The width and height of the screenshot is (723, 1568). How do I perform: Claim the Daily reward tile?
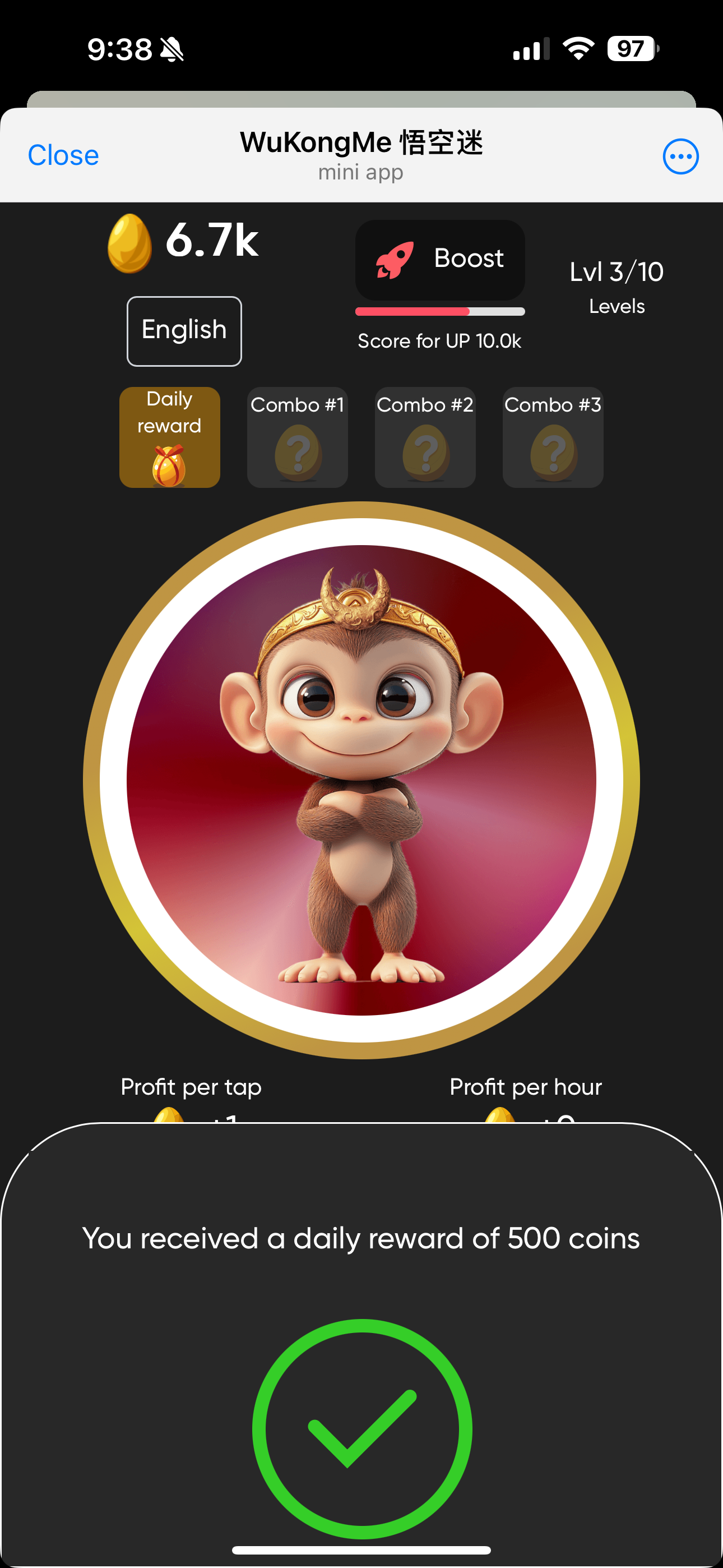point(169,437)
